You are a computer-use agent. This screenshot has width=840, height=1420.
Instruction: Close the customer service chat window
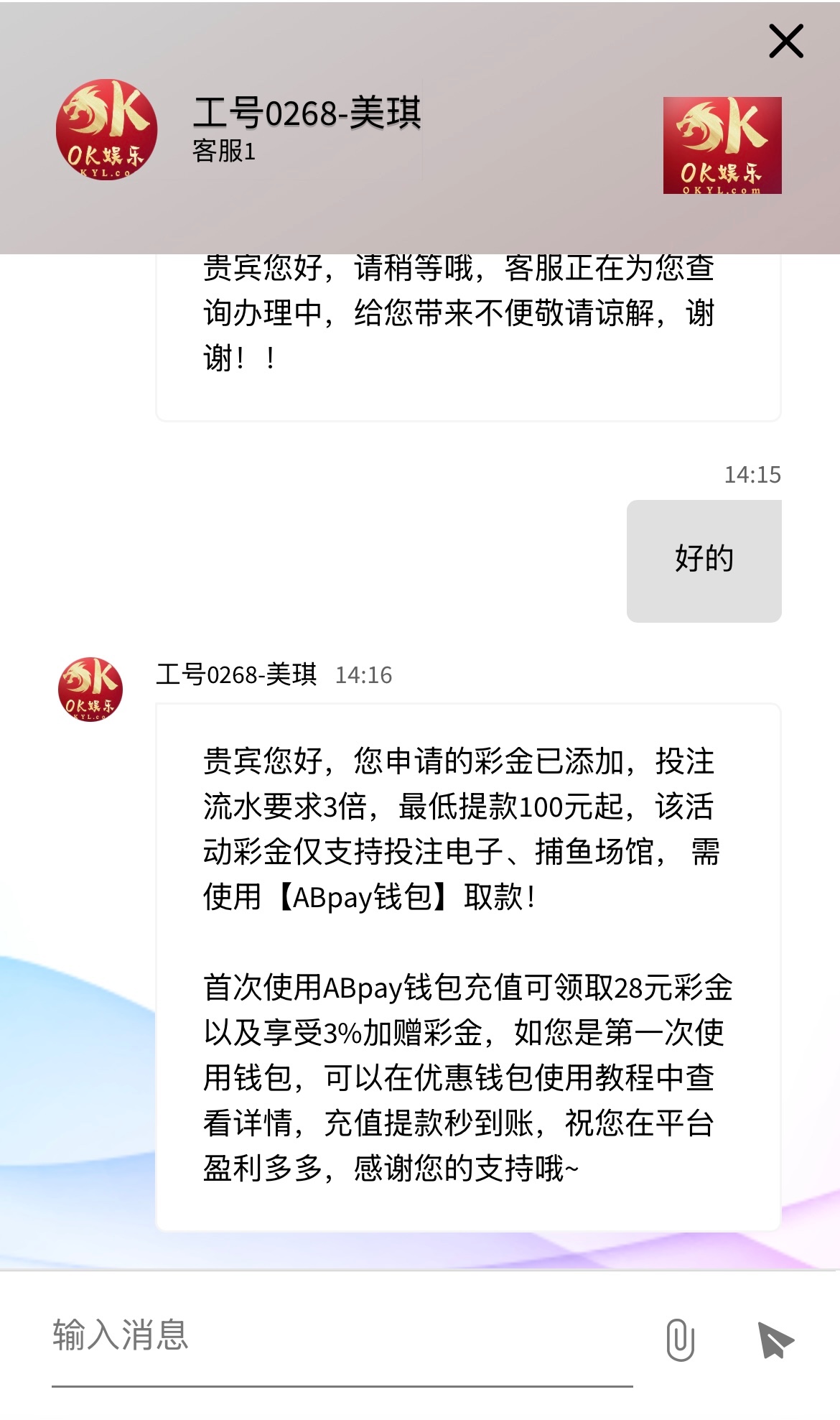(785, 41)
